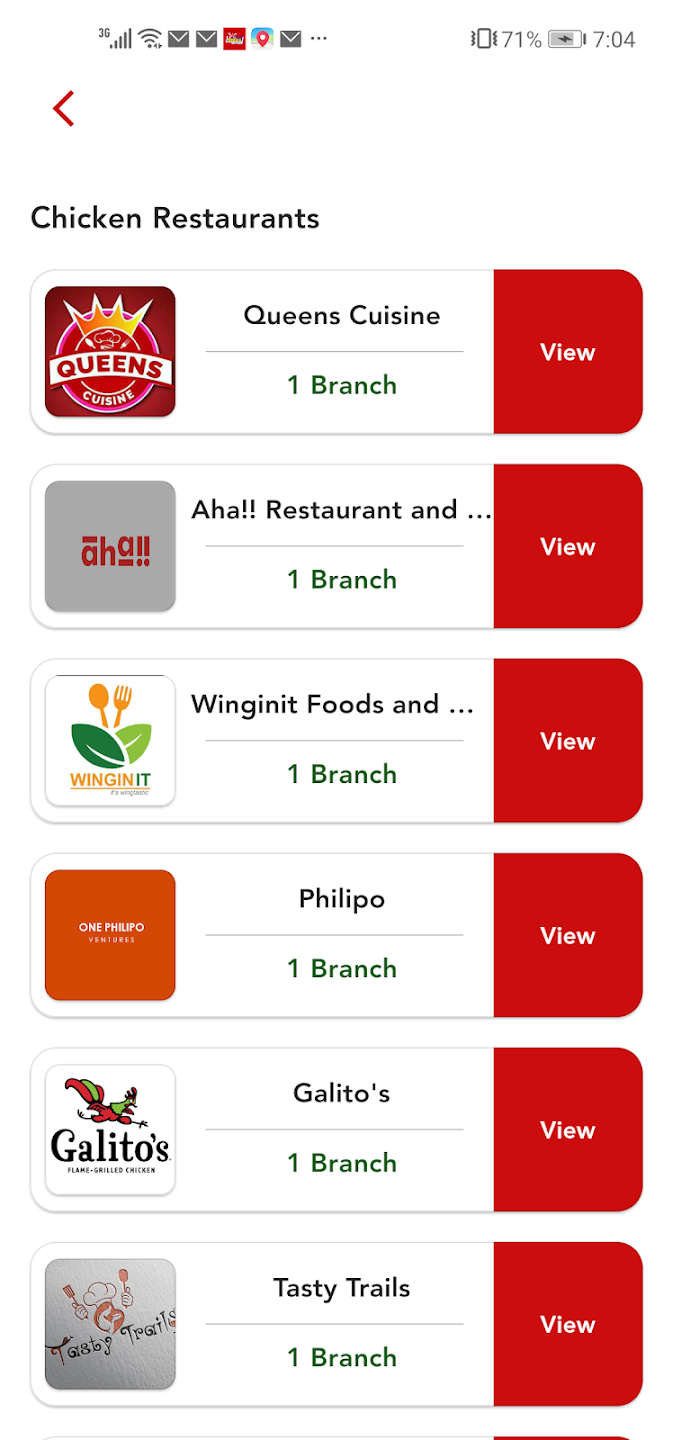Go back using the red arrow
The width and height of the screenshot is (673, 1440).
pyautogui.click(x=64, y=108)
